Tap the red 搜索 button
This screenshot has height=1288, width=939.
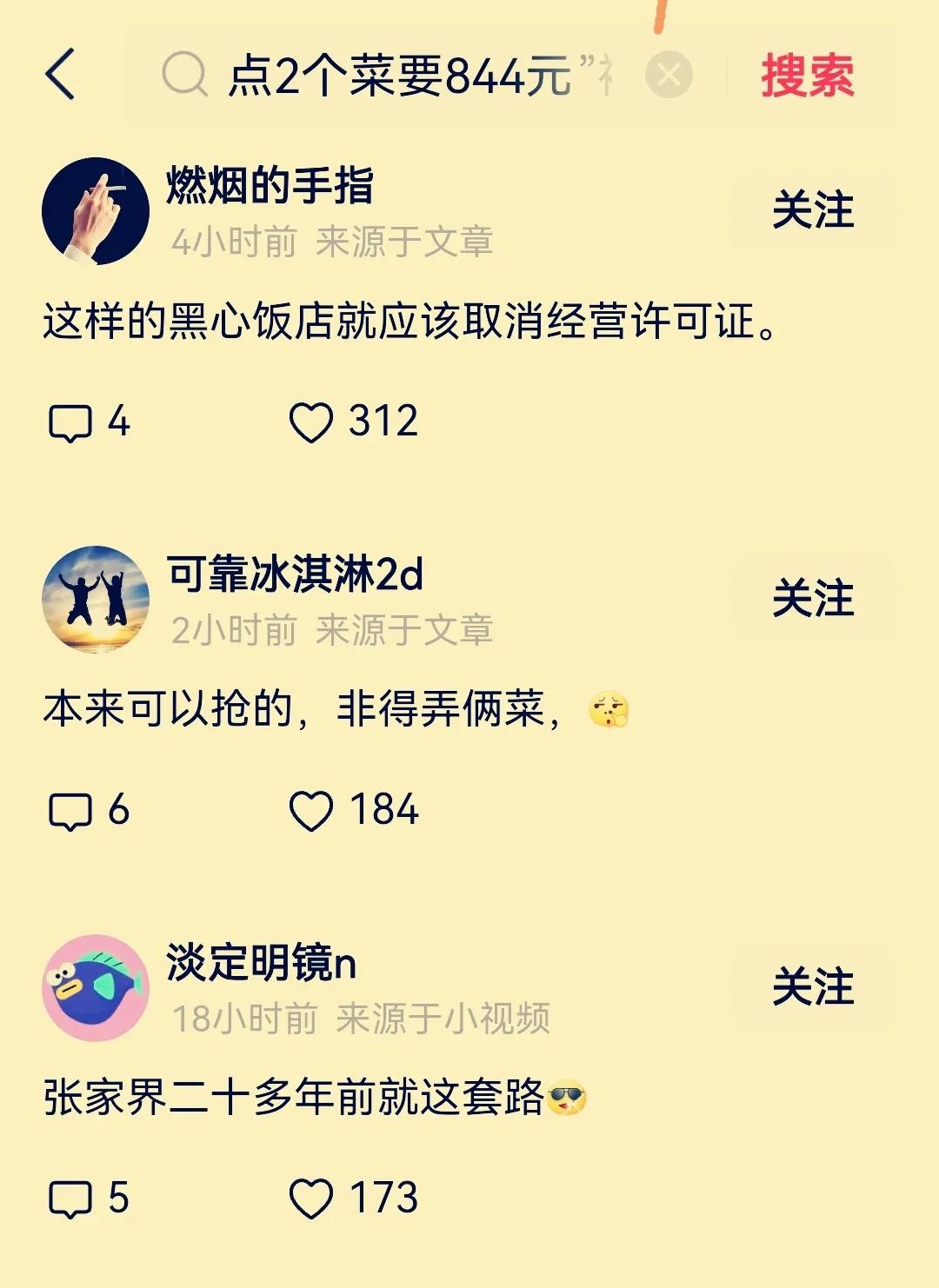click(x=807, y=76)
